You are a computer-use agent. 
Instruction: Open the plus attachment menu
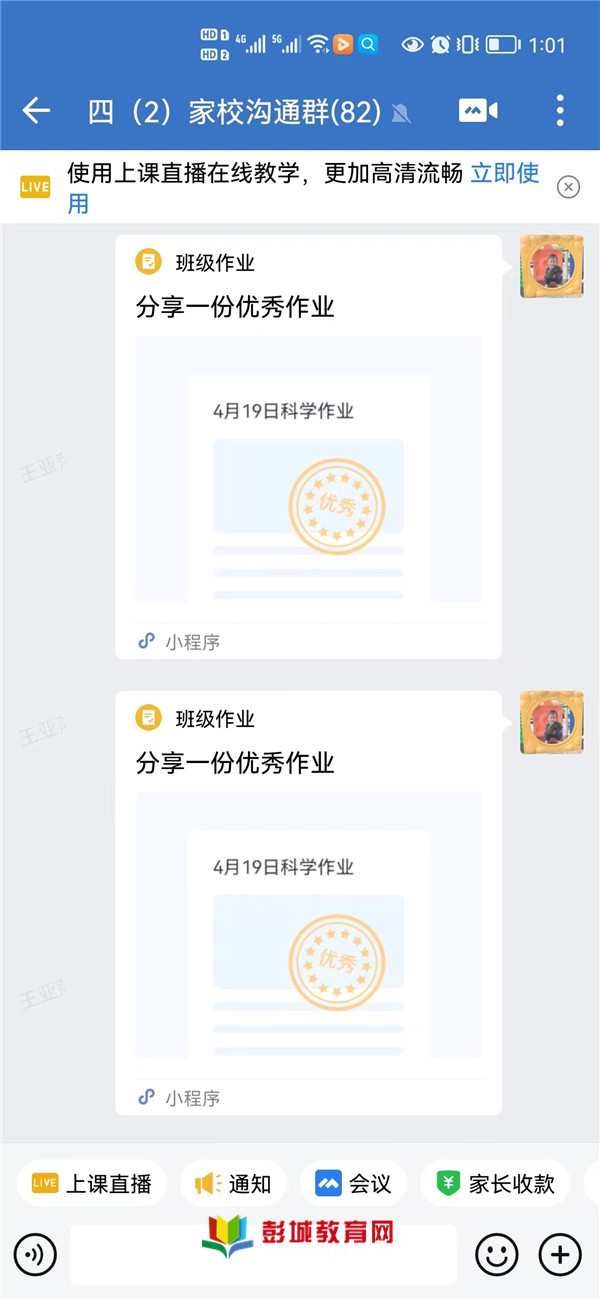click(560, 1253)
